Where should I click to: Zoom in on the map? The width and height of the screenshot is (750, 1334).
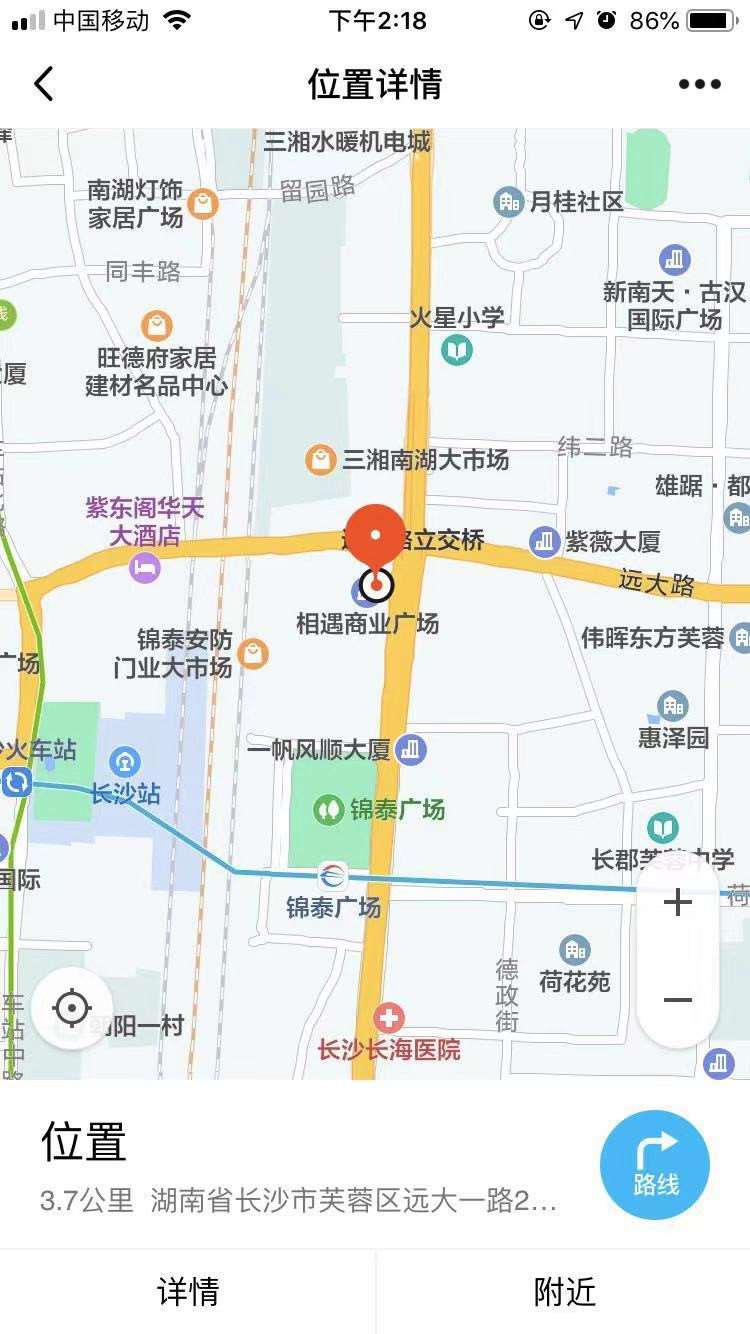[x=678, y=903]
